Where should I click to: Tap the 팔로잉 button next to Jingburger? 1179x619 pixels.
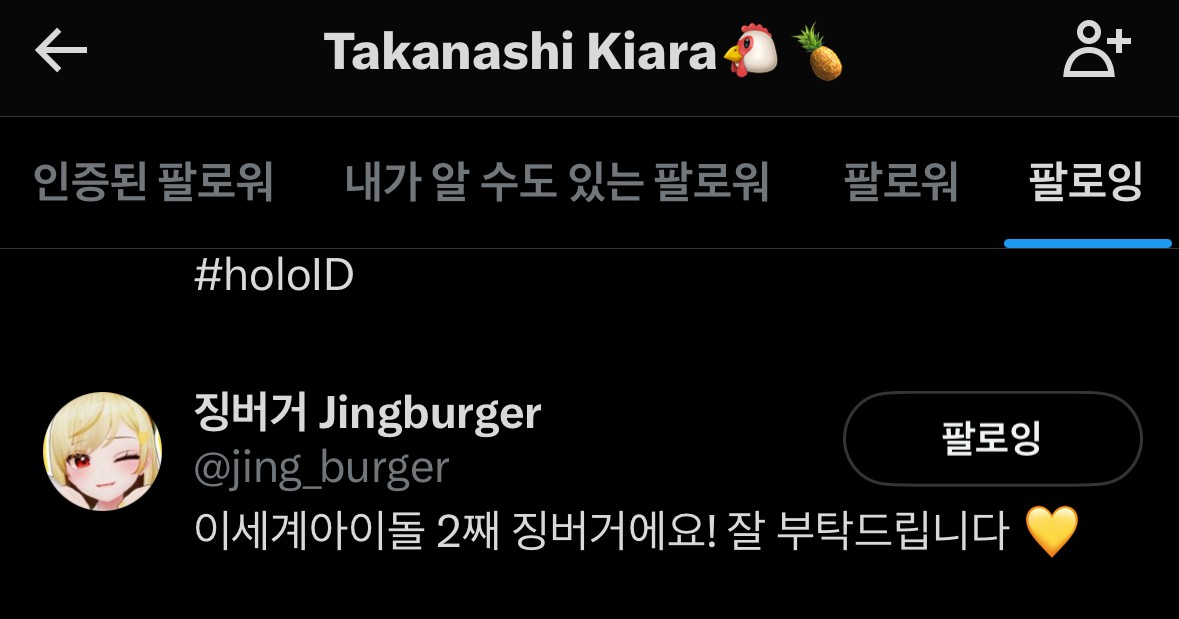992,438
